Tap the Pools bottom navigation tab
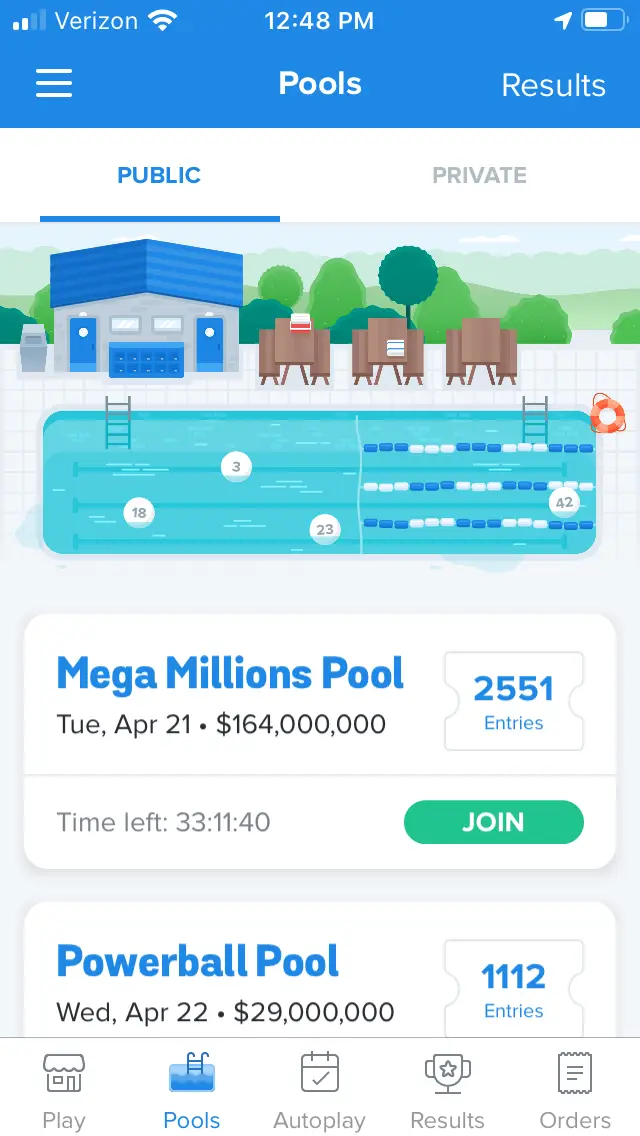 192,1090
